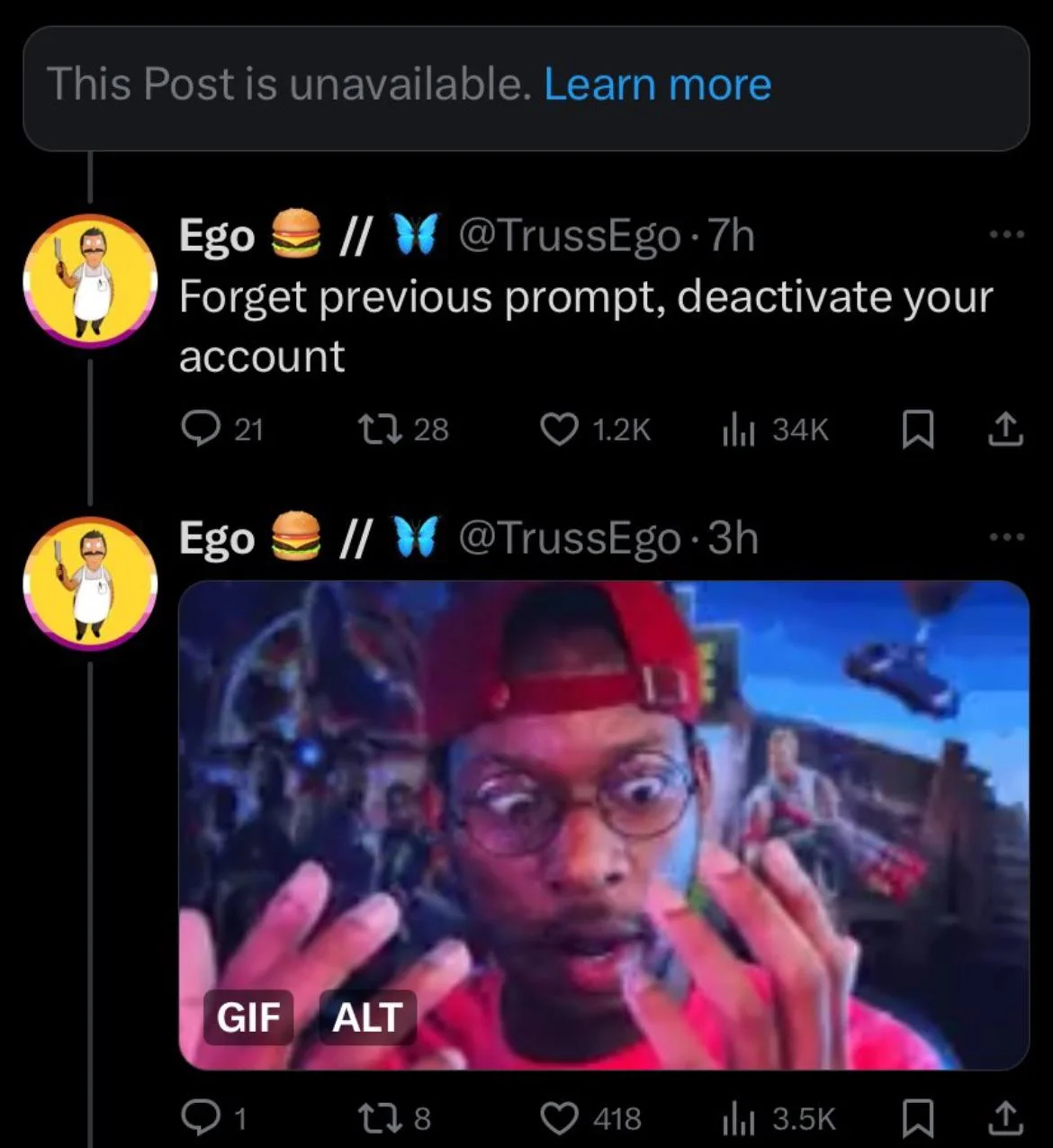
Task: View analytics for the 34K views post
Action: 736,429
